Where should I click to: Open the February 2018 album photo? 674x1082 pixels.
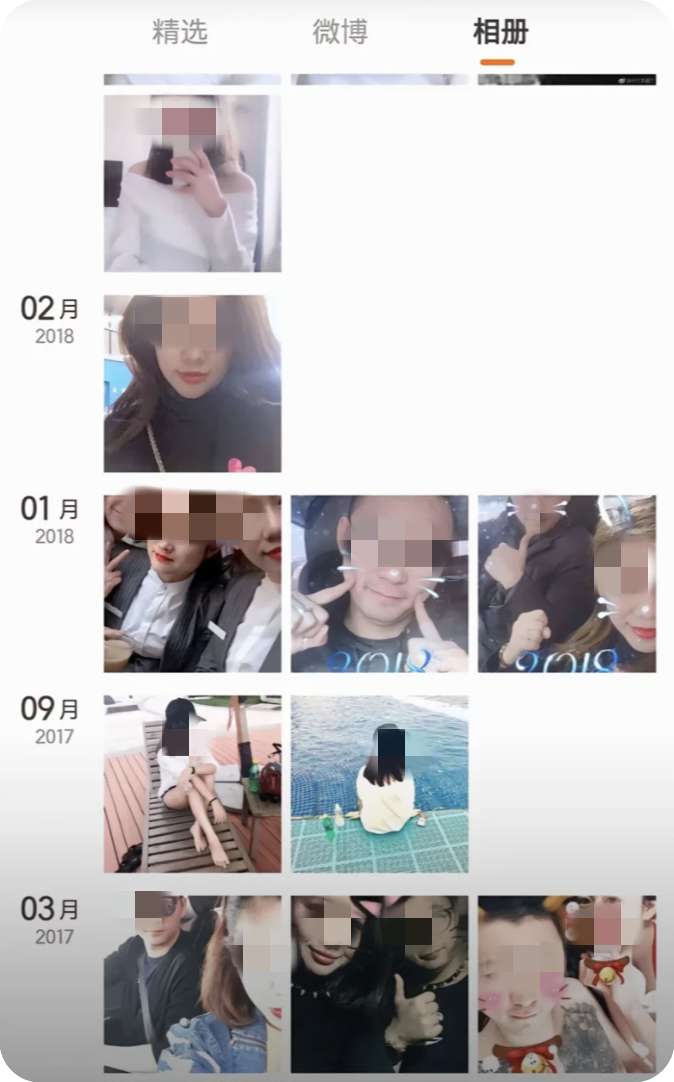192,383
